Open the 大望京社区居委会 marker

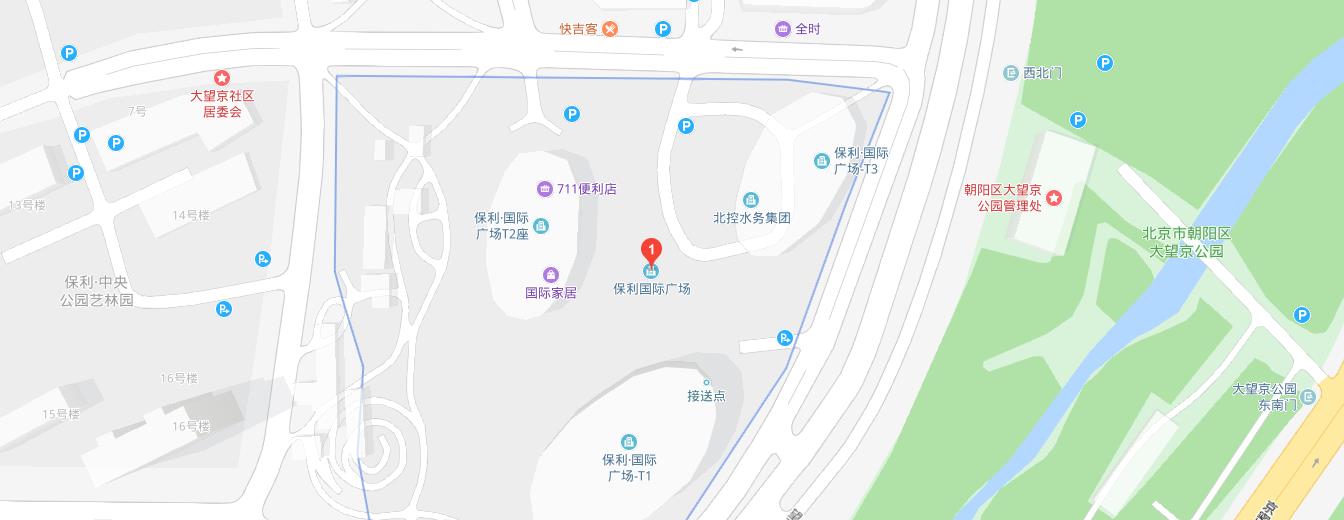pyautogui.click(x=222, y=78)
